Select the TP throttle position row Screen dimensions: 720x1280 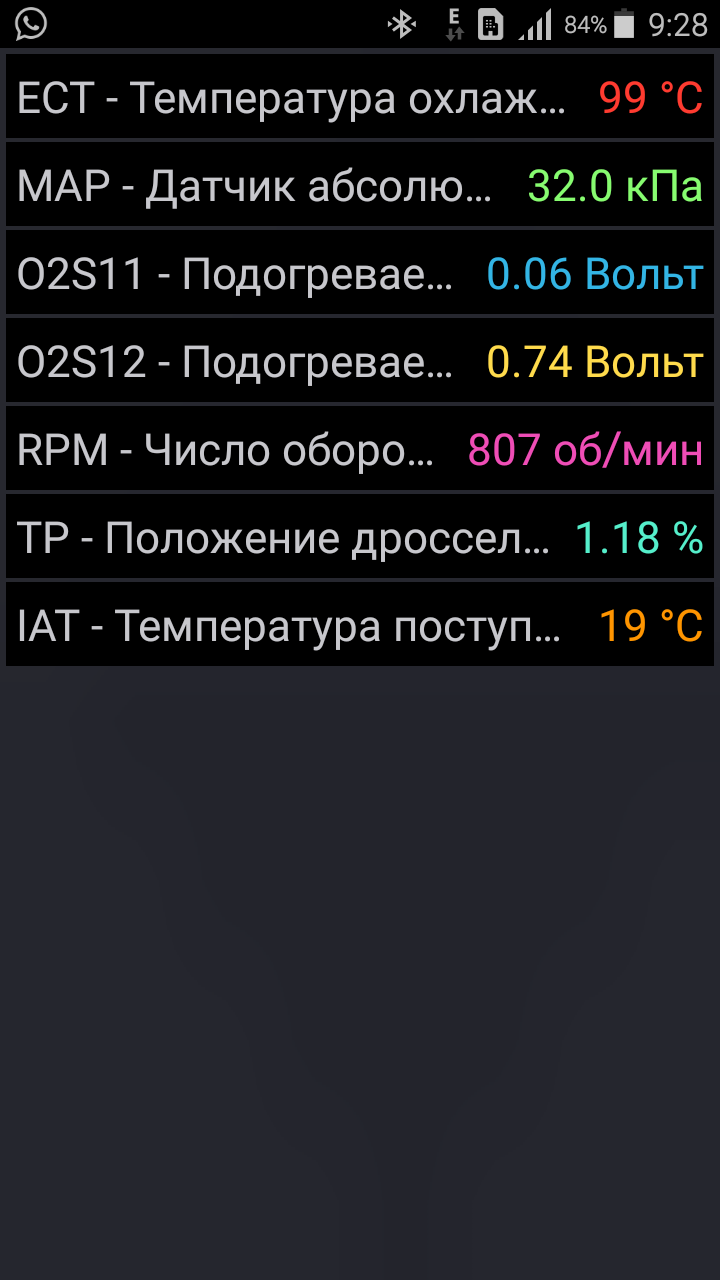360,537
